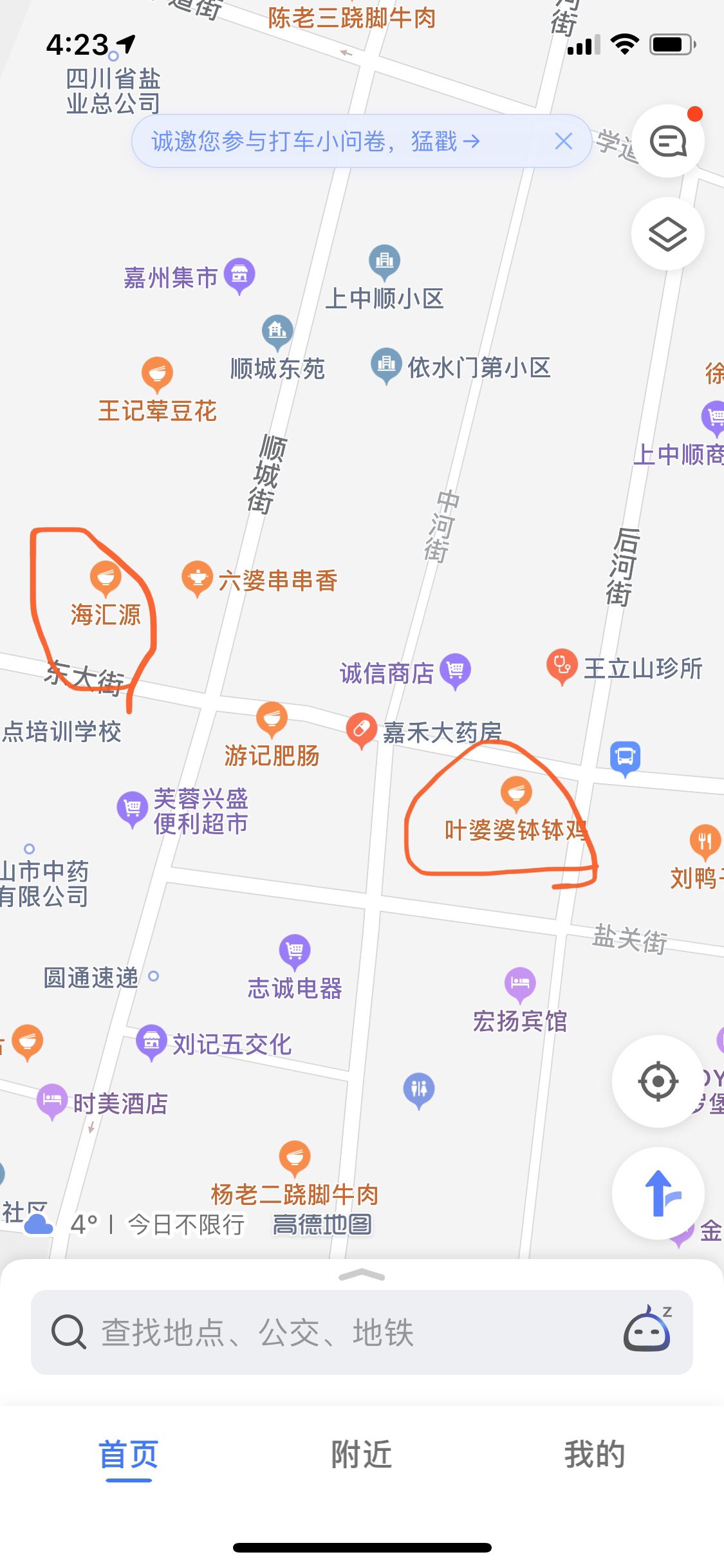Open the messages chat bubble icon
This screenshot has width=724, height=1568.
667,141
